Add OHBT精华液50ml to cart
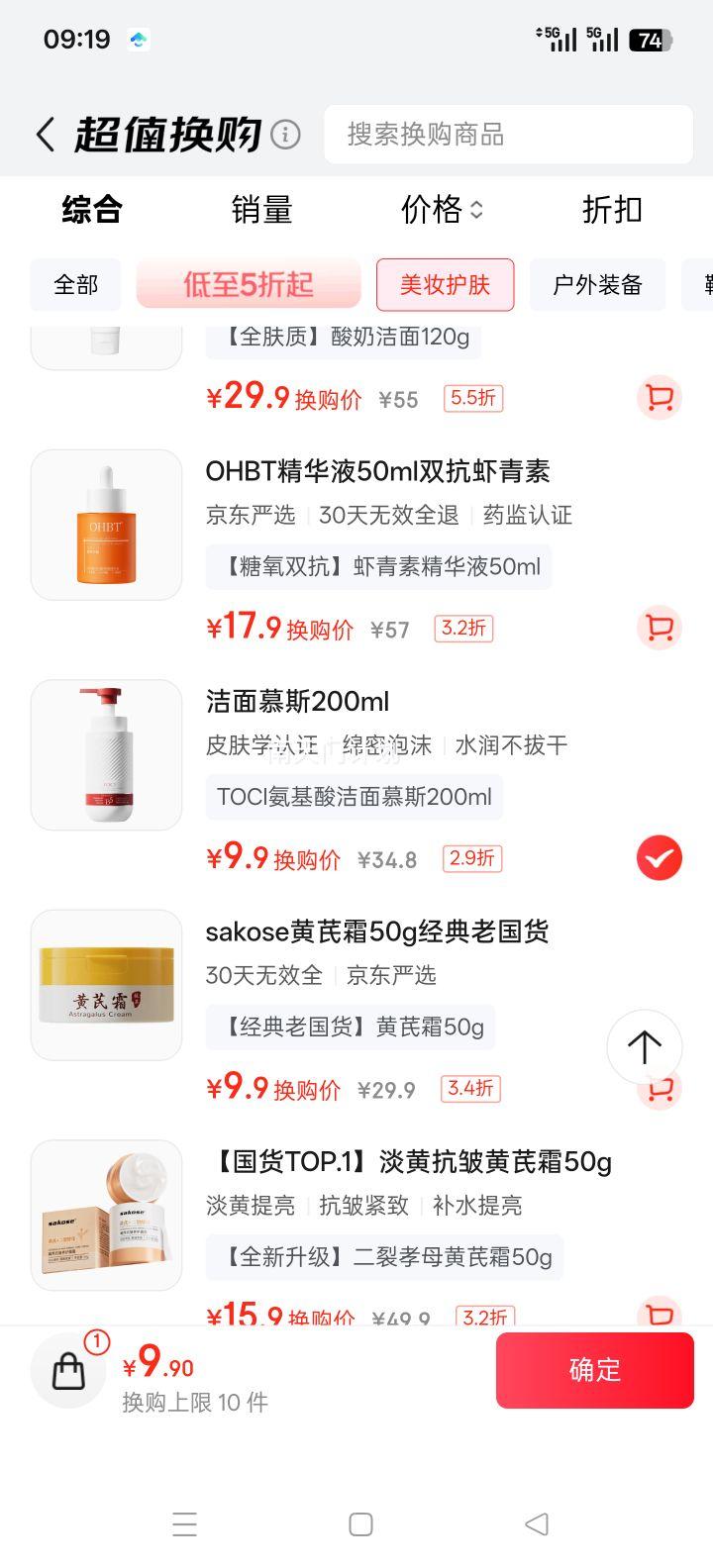 tap(659, 628)
